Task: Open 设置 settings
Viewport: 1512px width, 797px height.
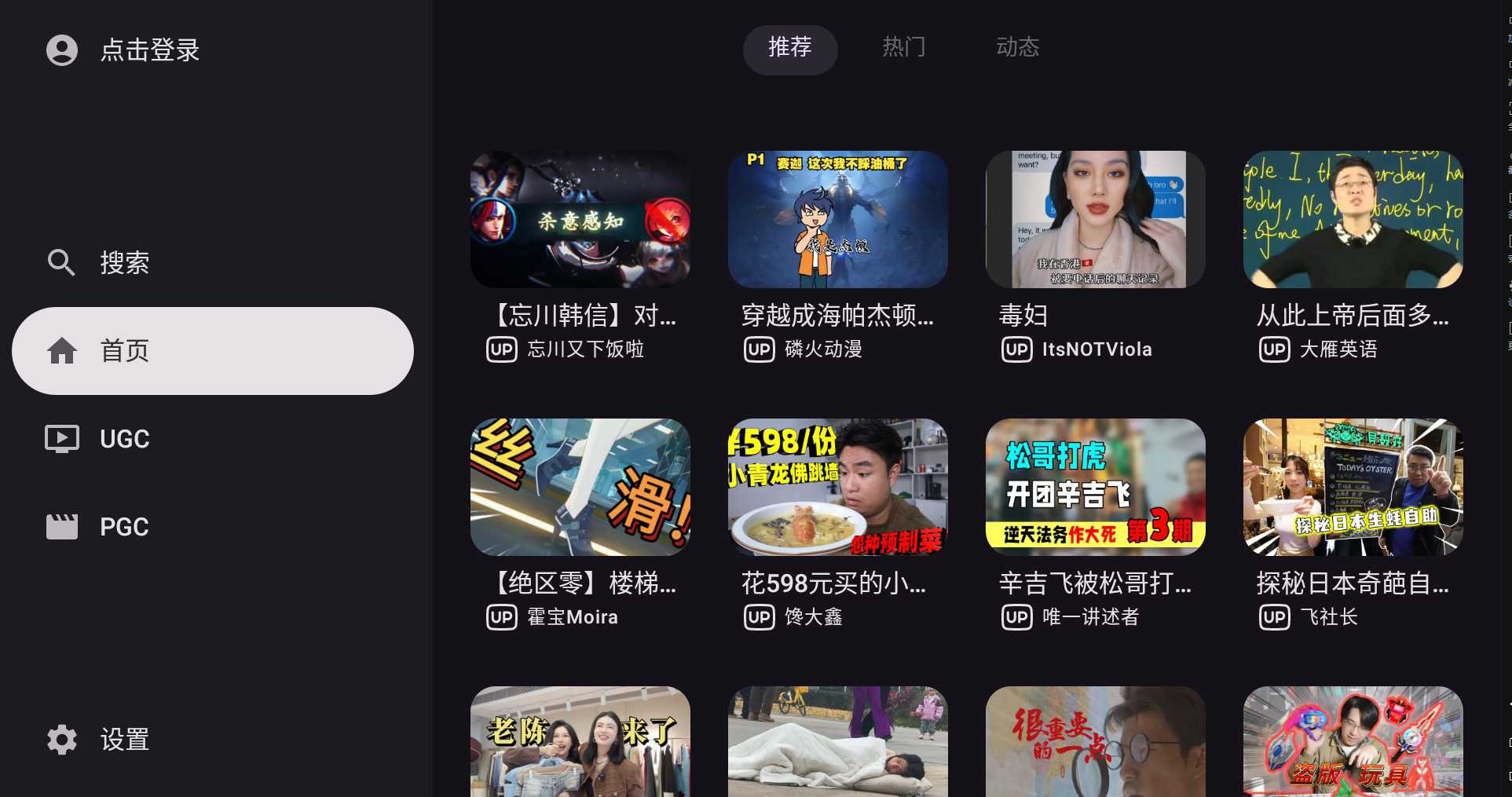Action: (124, 739)
